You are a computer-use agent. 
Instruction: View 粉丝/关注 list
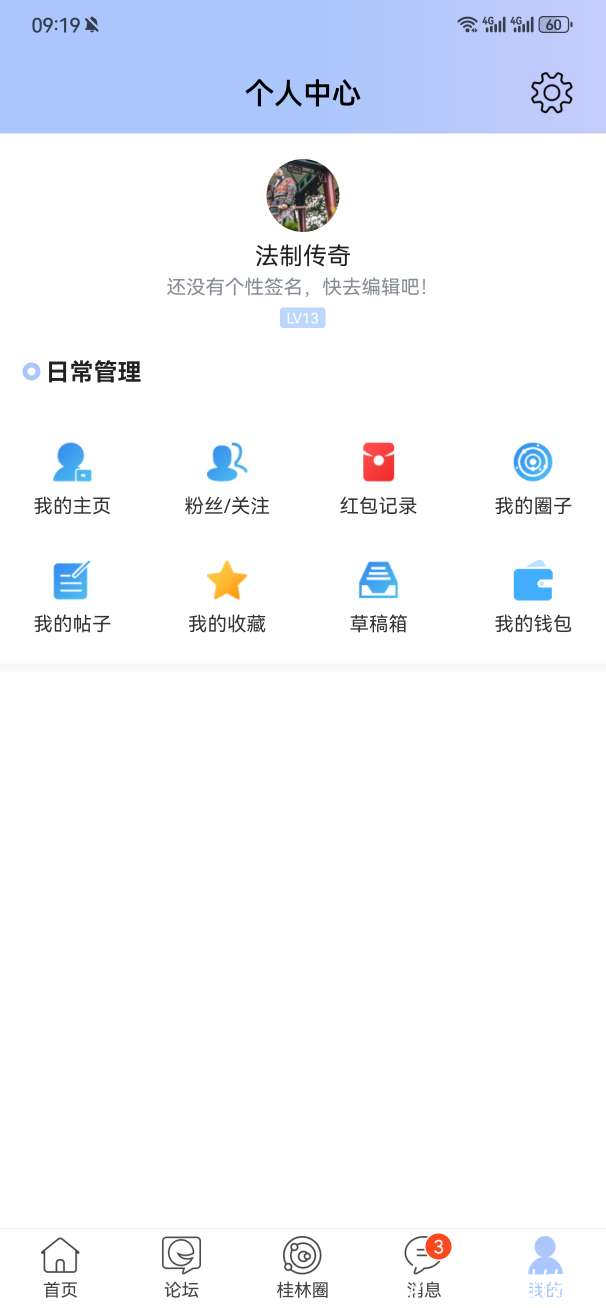coord(227,478)
